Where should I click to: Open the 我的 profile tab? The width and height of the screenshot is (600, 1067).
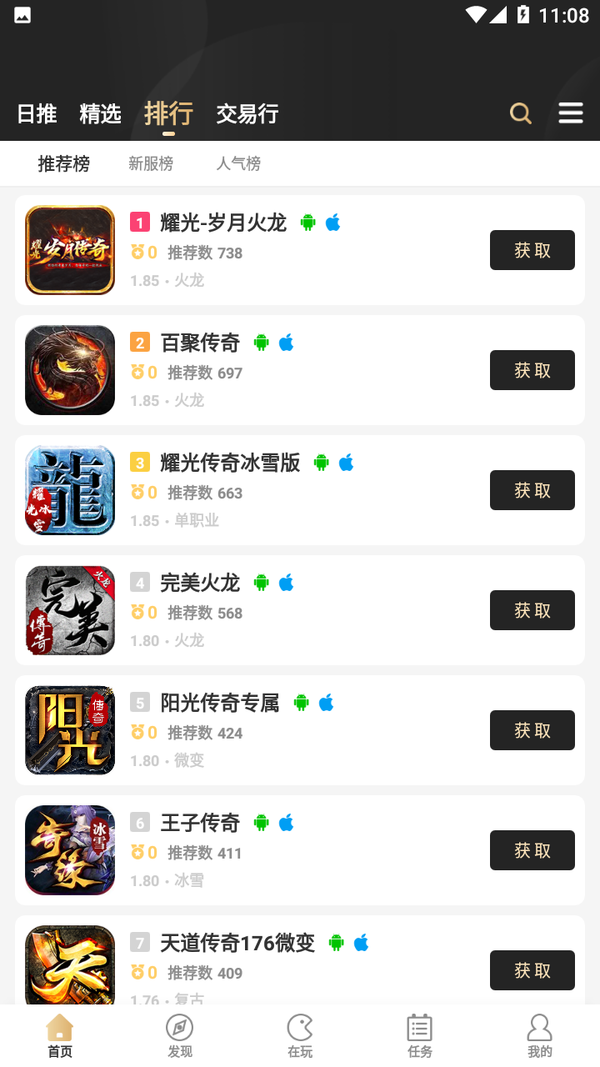(540, 1035)
